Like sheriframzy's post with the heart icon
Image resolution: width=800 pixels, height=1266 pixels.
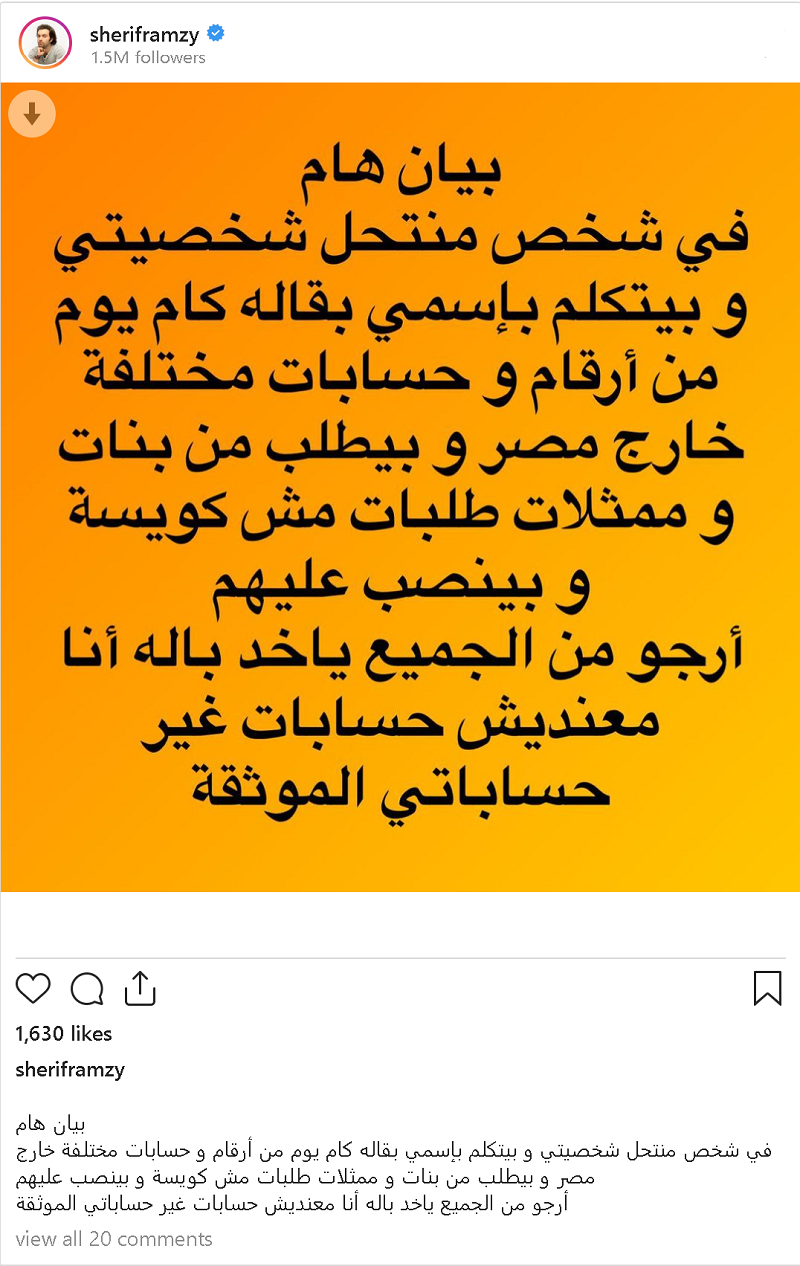33,989
